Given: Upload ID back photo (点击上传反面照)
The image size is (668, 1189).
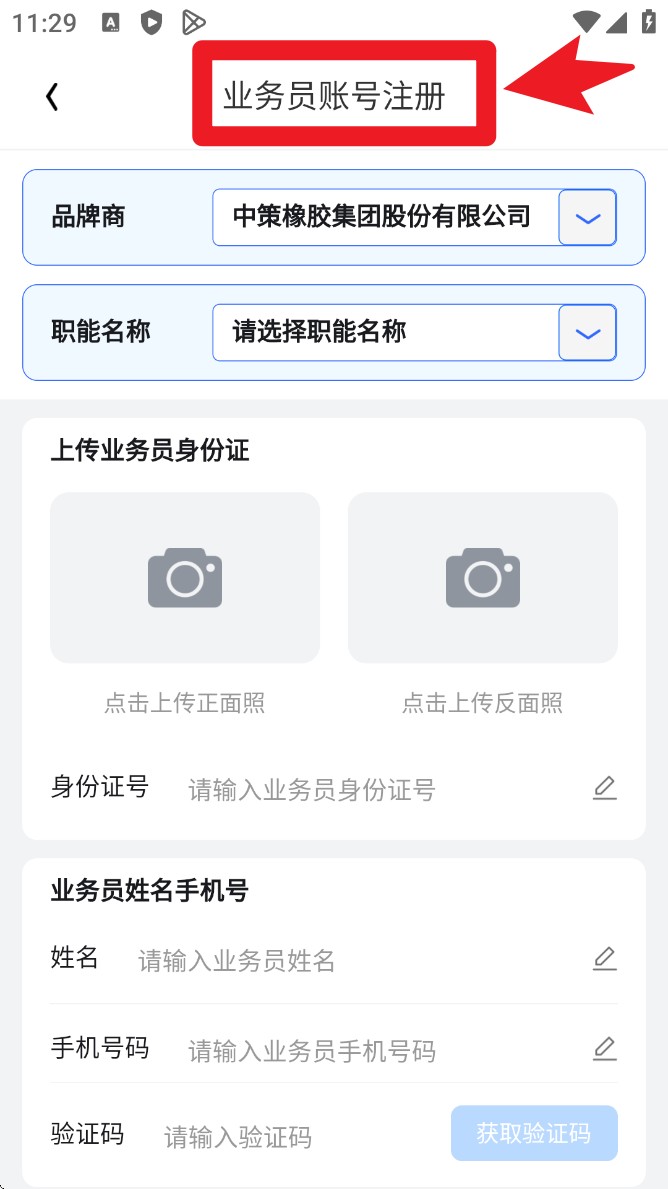Looking at the screenshot, I should click(482, 578).
